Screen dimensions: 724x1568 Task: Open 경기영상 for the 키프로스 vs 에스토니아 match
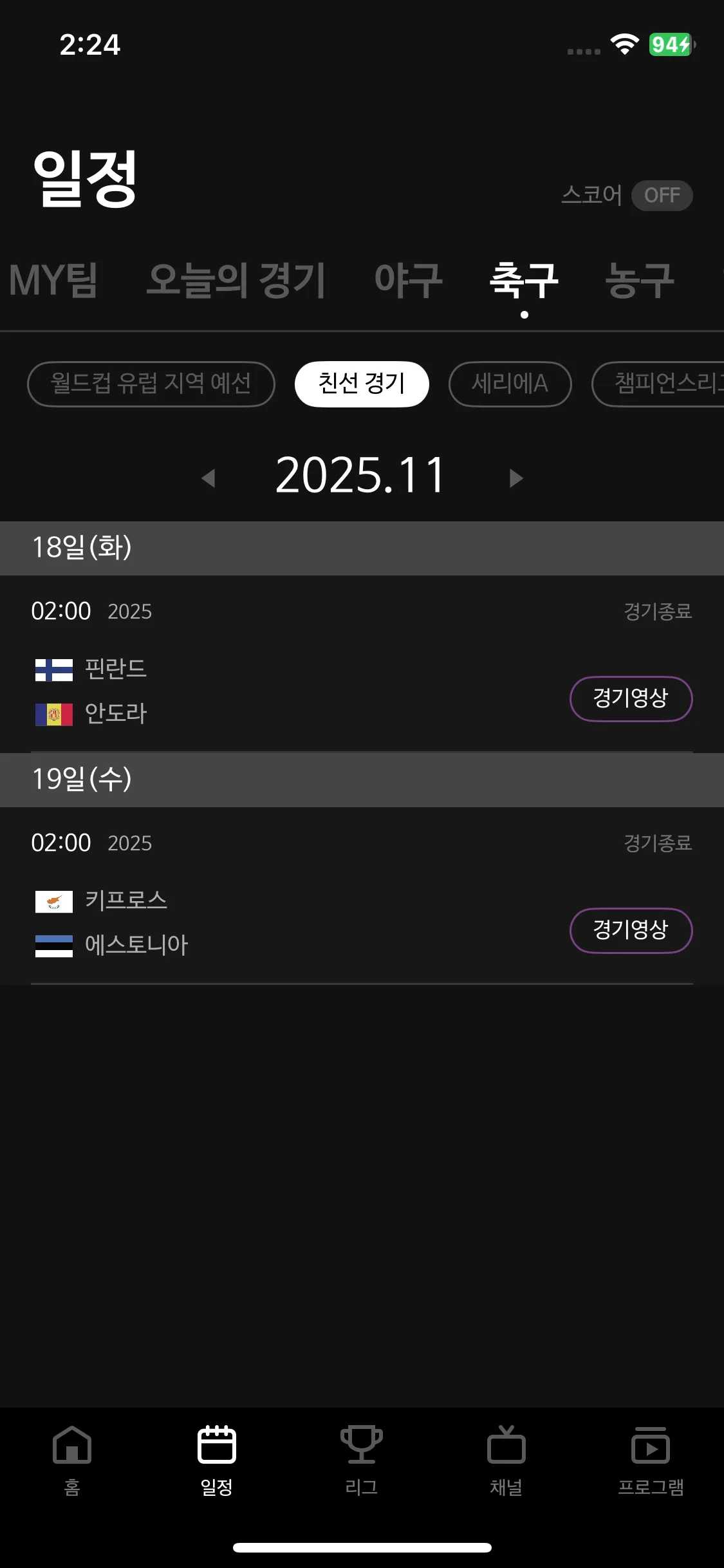click(631, 930)
